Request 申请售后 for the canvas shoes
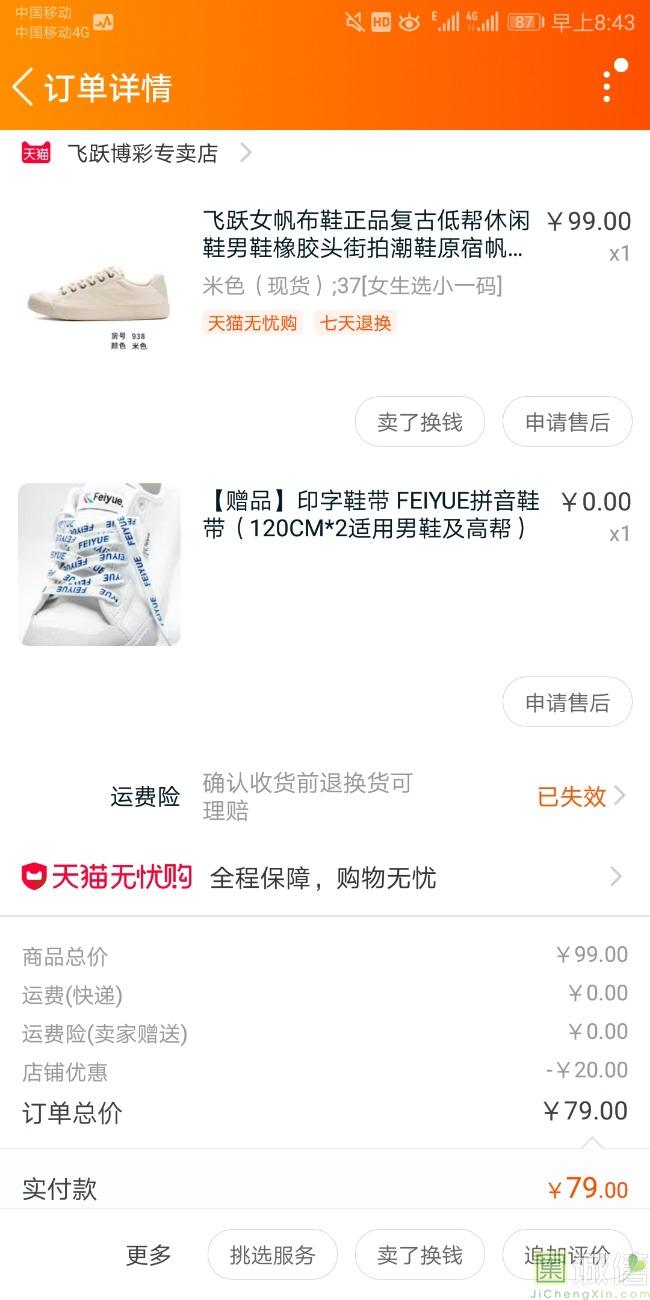 point(567,422)
